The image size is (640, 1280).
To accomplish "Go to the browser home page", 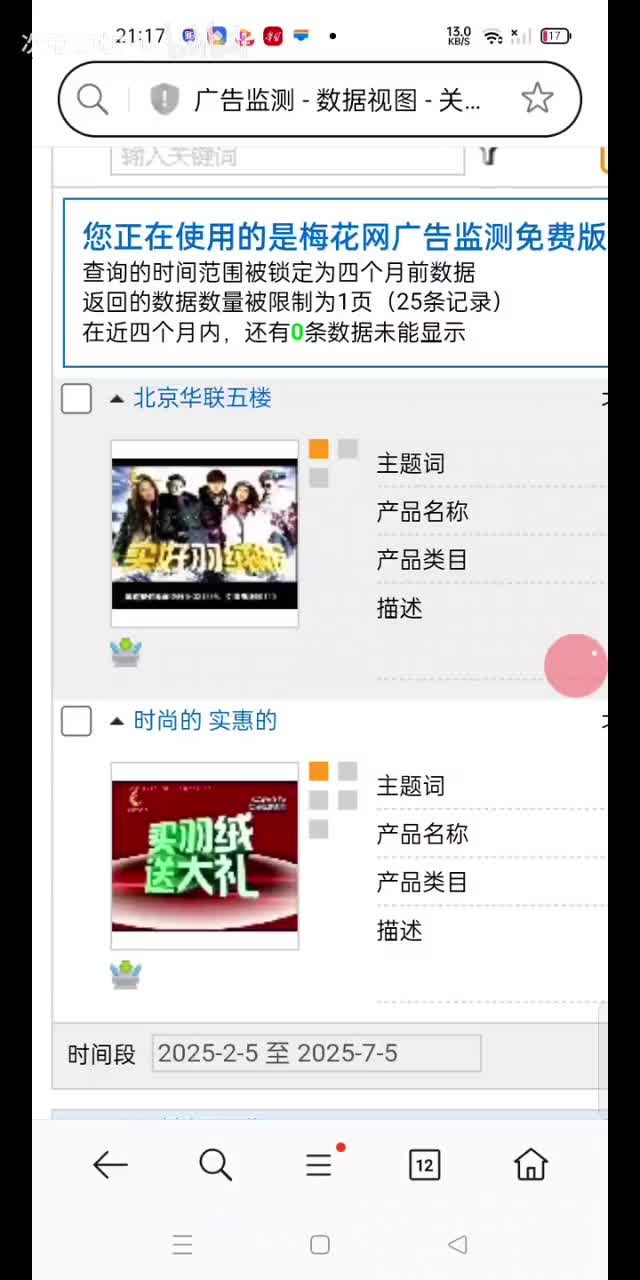I will tap(530, 1164).
